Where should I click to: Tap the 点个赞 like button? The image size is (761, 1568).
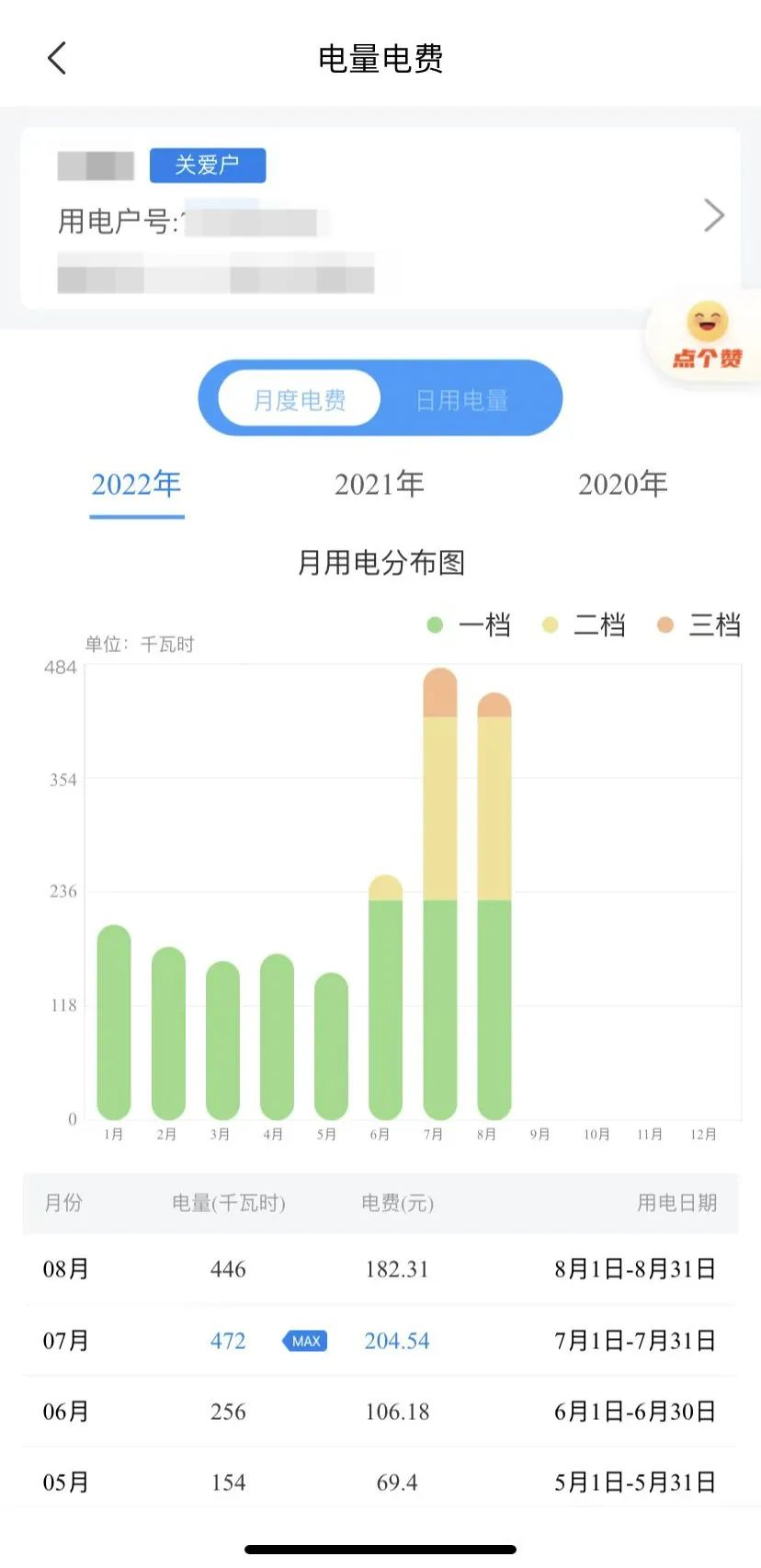pyautogui.click(x=707, y=337)
